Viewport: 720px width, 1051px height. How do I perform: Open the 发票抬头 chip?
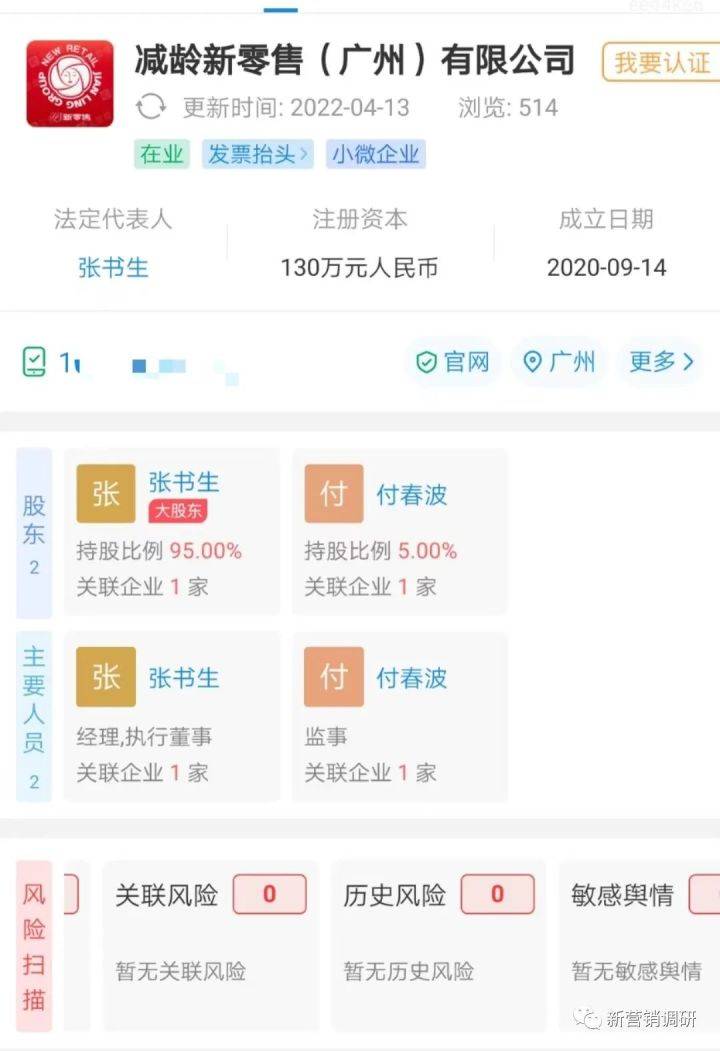pyautogui.click(x=258, y=154)
